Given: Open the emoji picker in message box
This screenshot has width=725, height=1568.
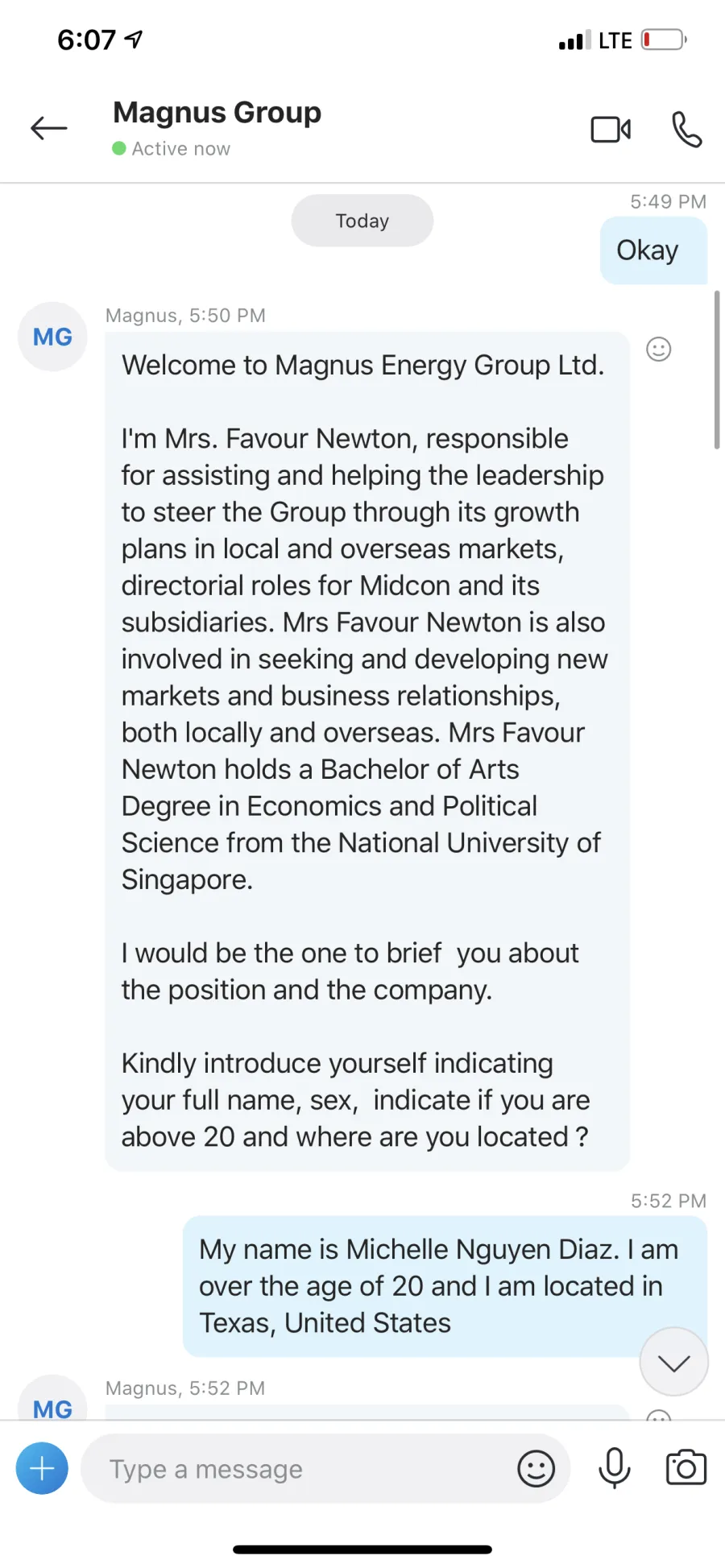Looking at the screenshot, I should pyautogui.click(x=536, y=1468).
